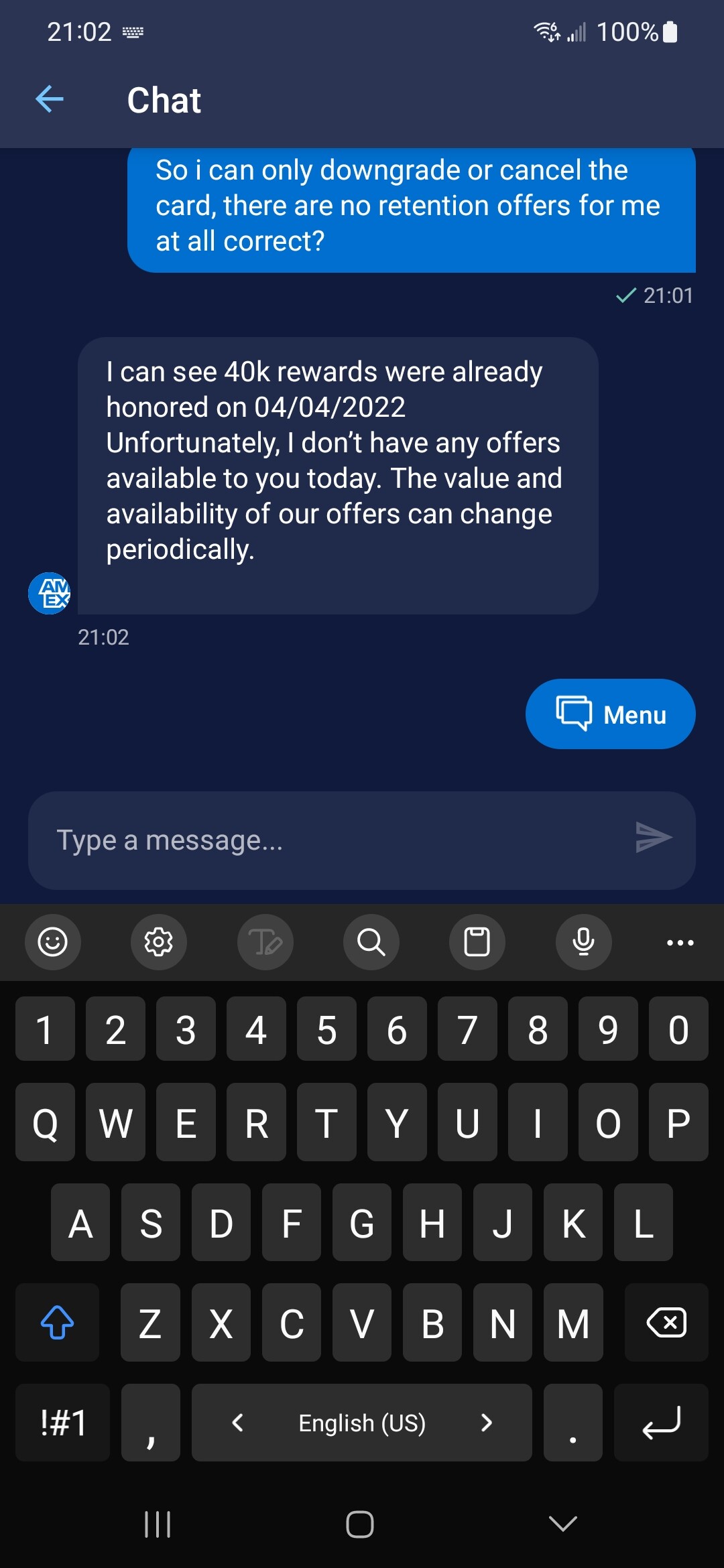Open the chat Menu button
The width and height of the screenshot is (724, 1568).
click(610, 714)
